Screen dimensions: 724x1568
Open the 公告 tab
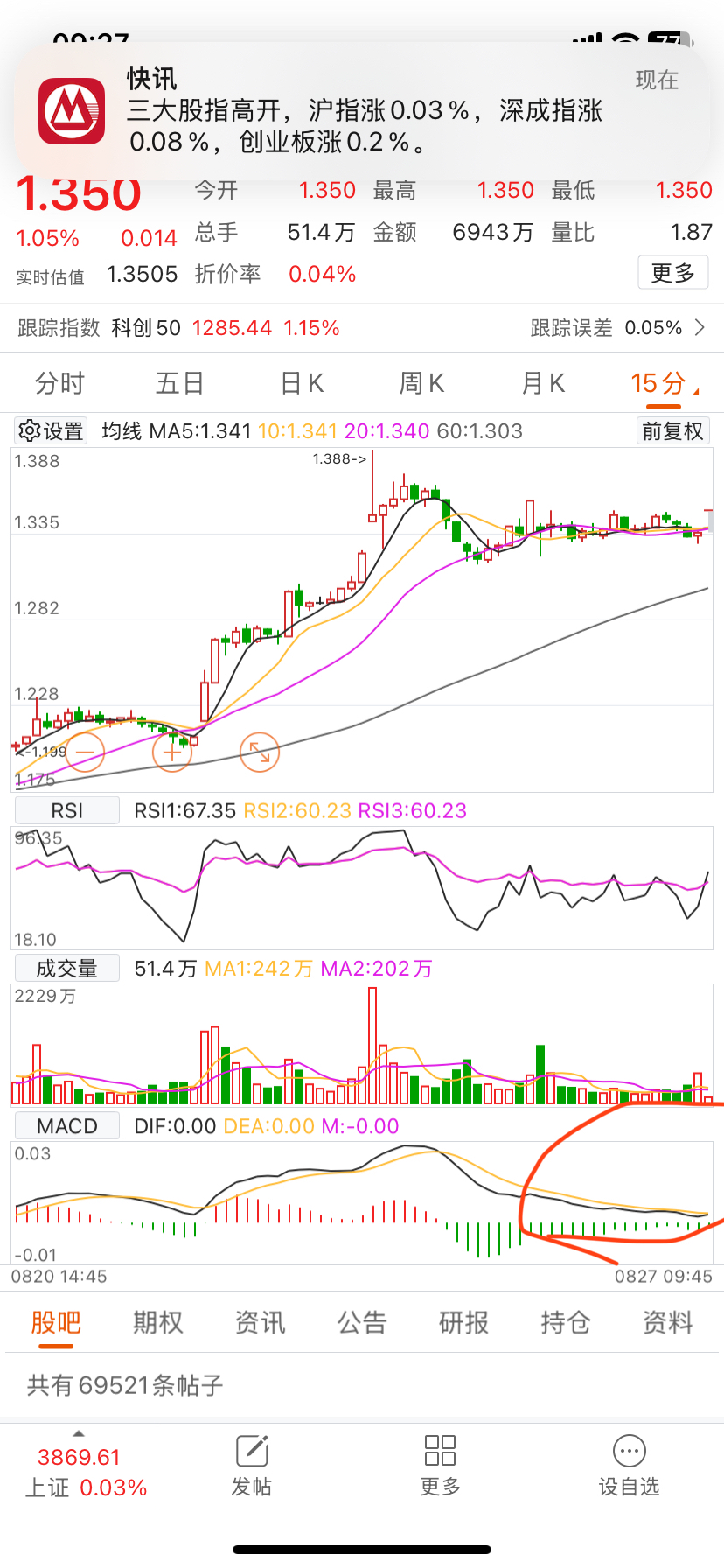[362, 1322]
